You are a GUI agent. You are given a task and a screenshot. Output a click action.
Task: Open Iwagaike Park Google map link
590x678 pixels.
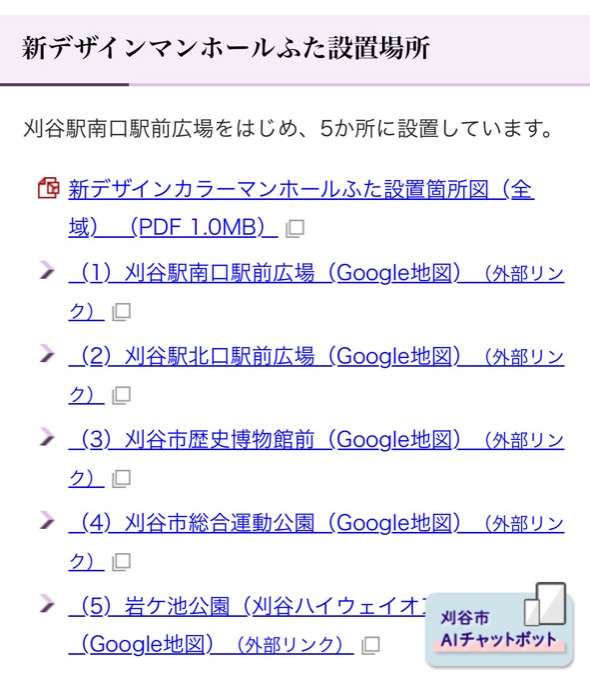[x=247, y=625]
